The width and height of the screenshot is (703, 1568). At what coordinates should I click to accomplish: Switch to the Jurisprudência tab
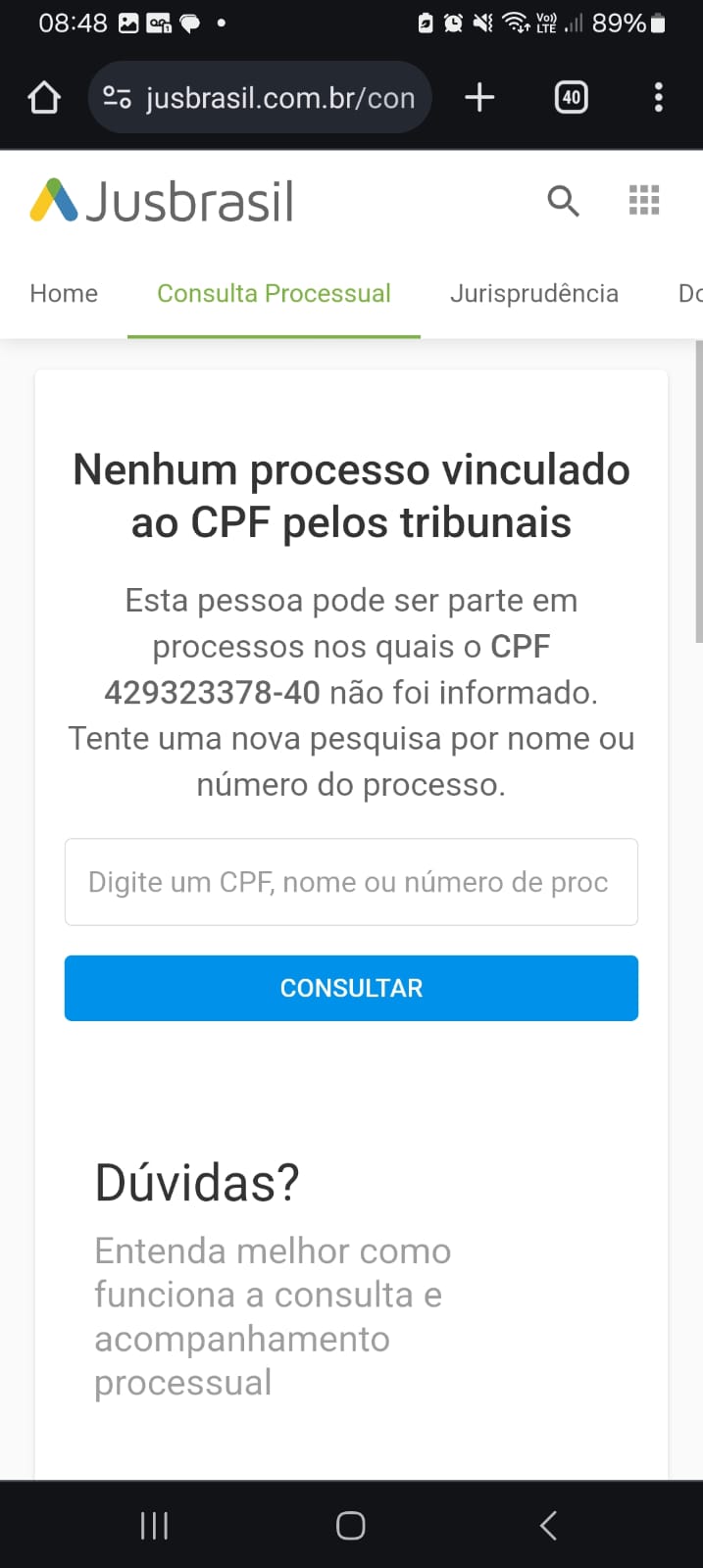pos(534,294)
